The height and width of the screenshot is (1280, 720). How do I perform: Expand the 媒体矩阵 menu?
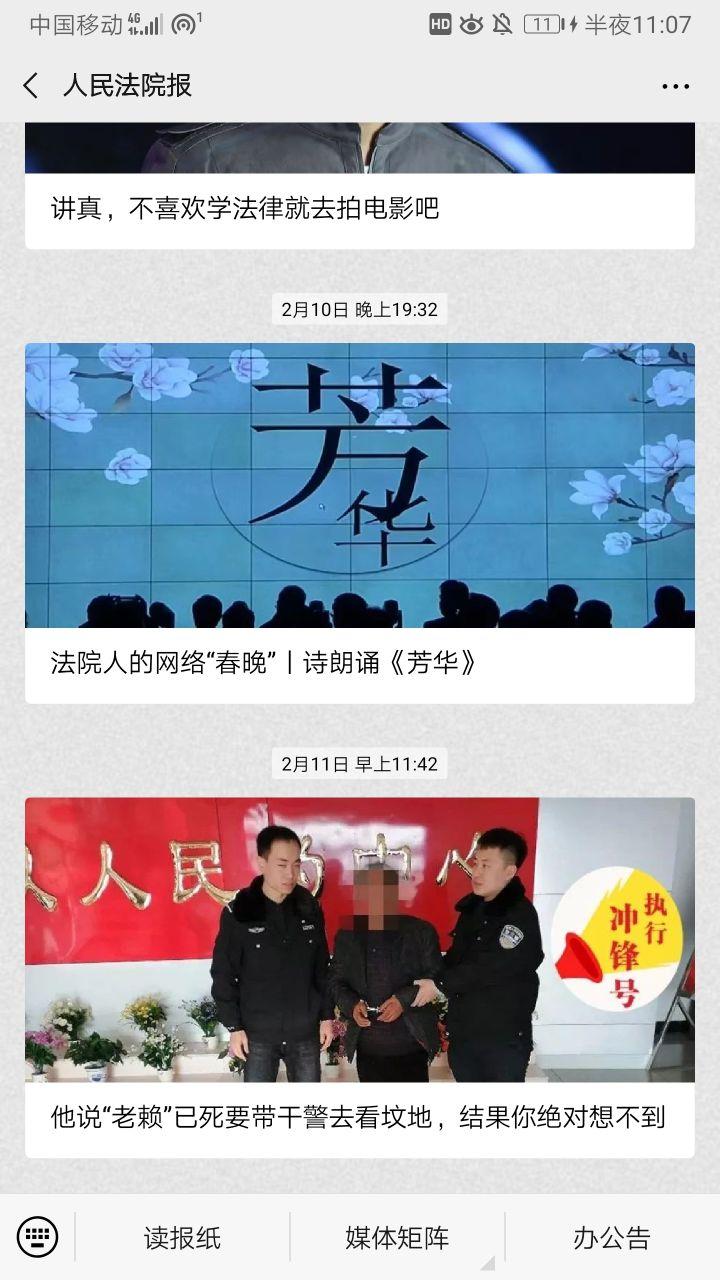[x=397, y=1238]
